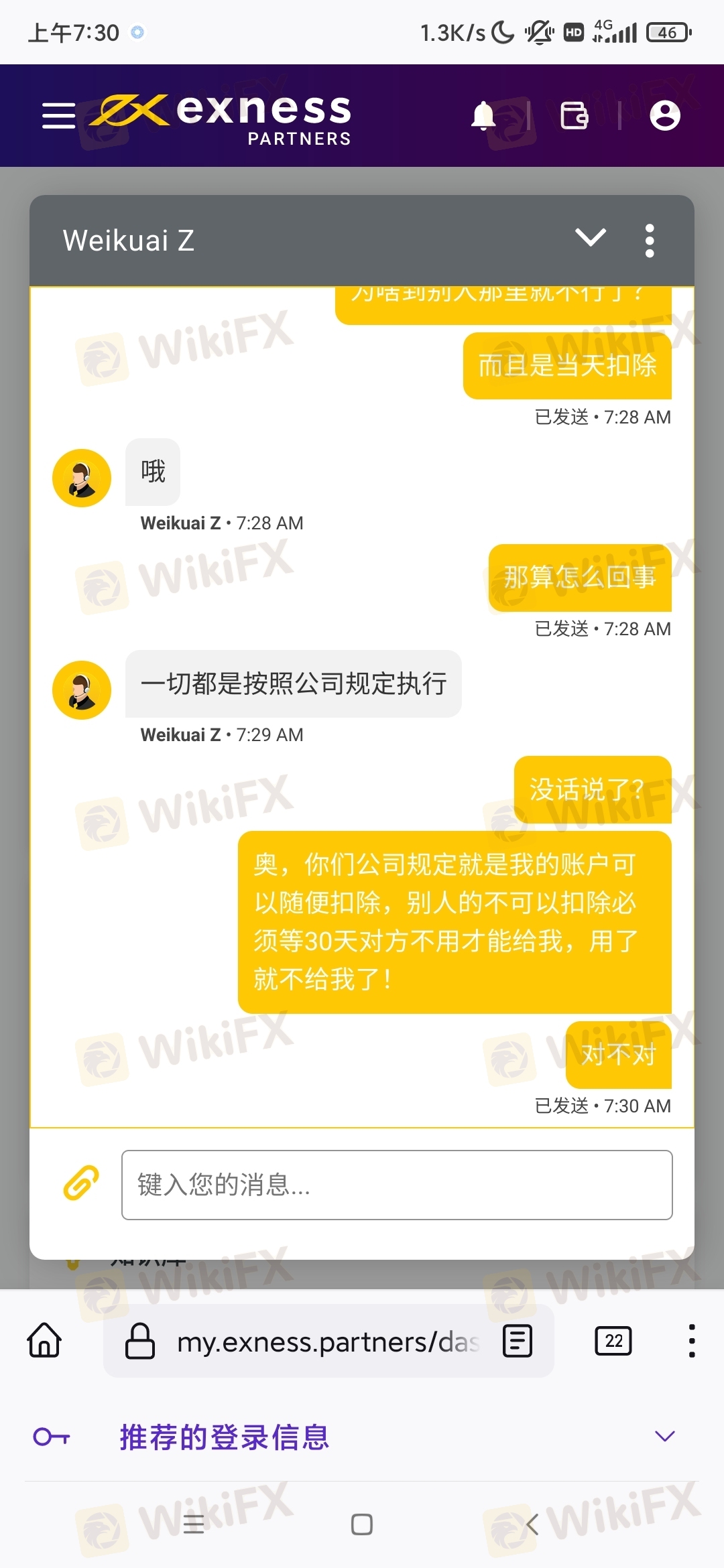This screenshot has height=1568, width=724.
Task: Open the user profile icon
Action: (665, 115)
